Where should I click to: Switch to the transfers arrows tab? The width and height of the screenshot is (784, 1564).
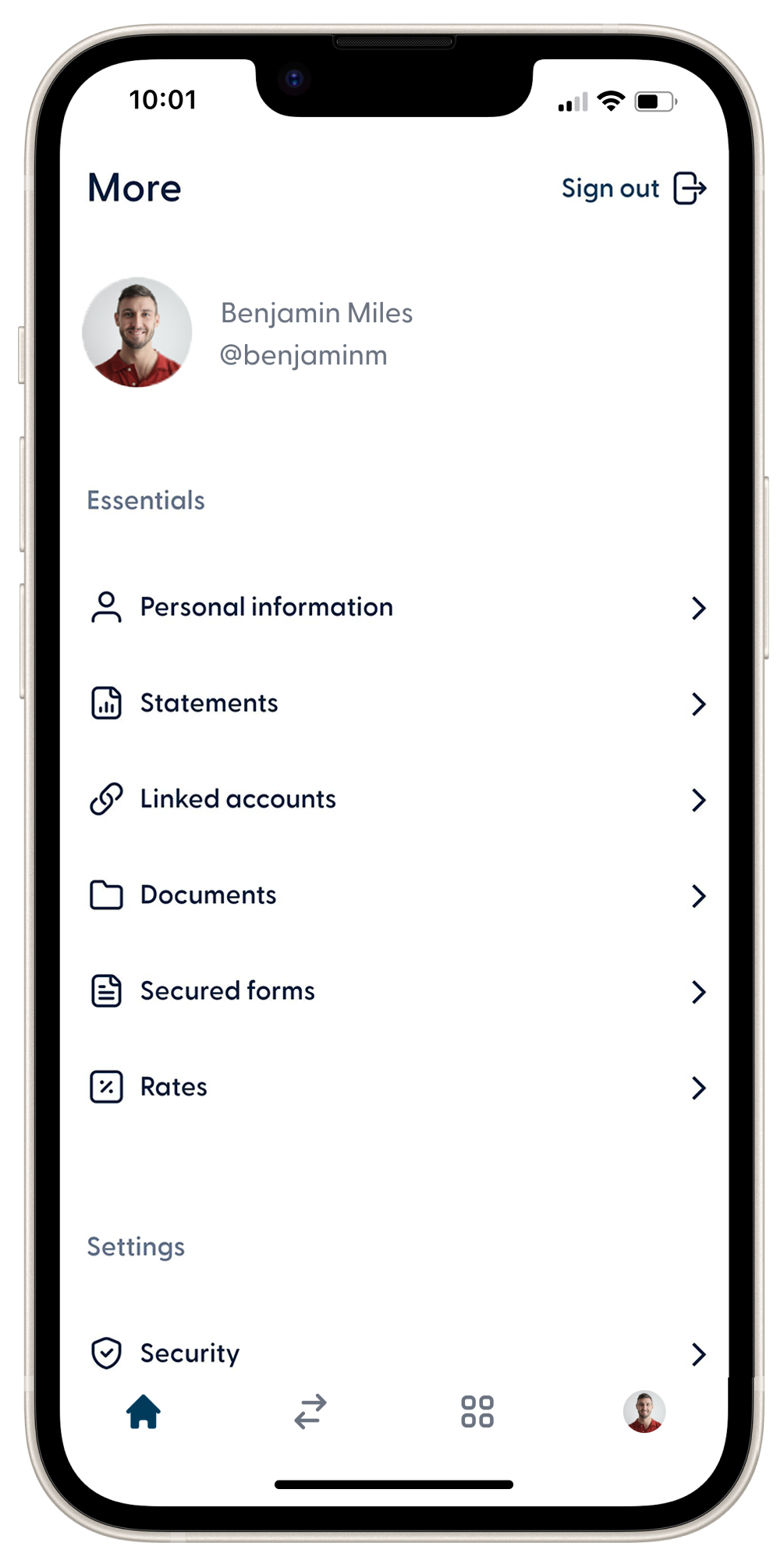point(310,1412)
